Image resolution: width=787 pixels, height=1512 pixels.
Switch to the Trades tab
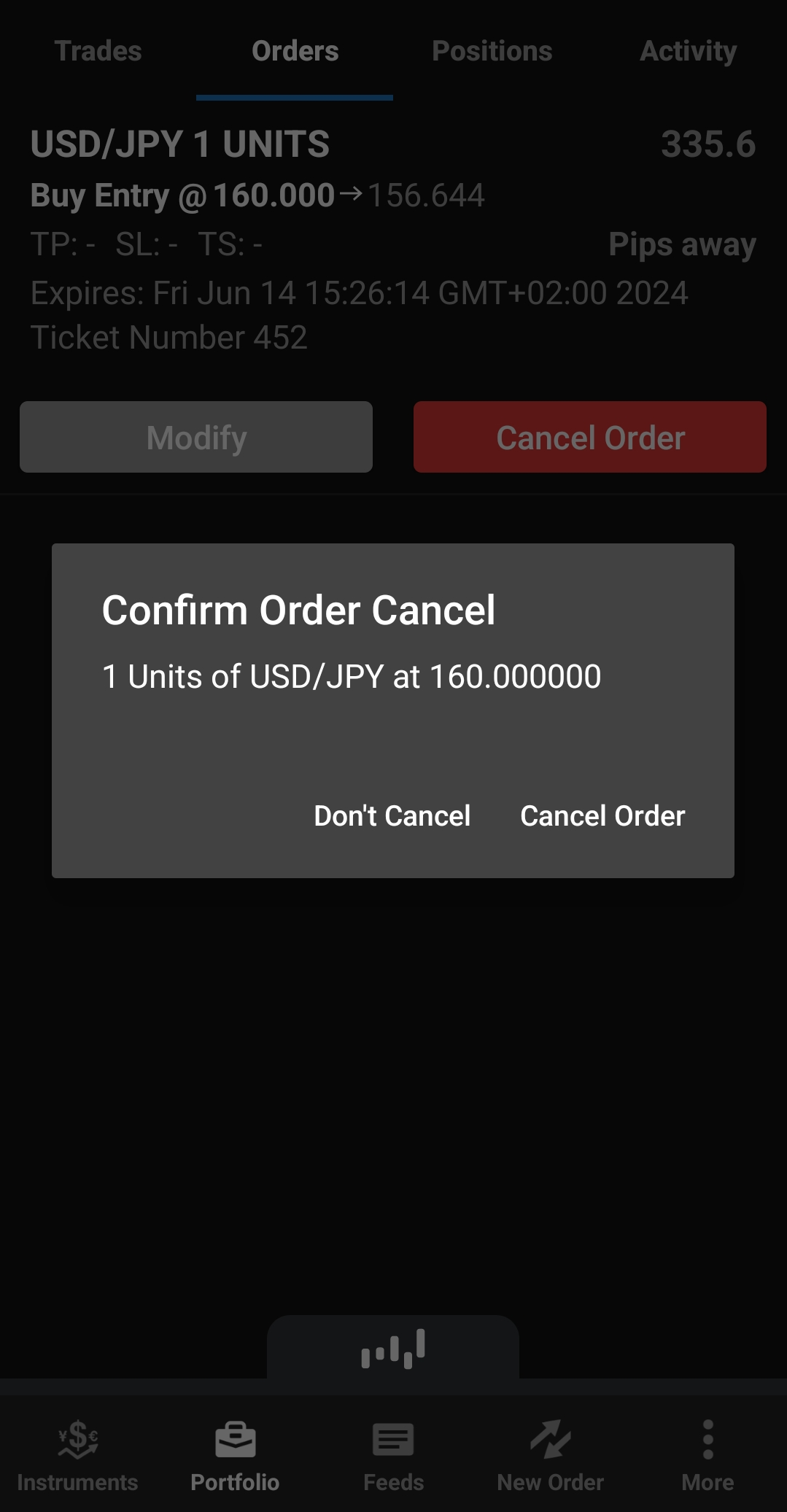pyautogui.click(x=98, y=51)
